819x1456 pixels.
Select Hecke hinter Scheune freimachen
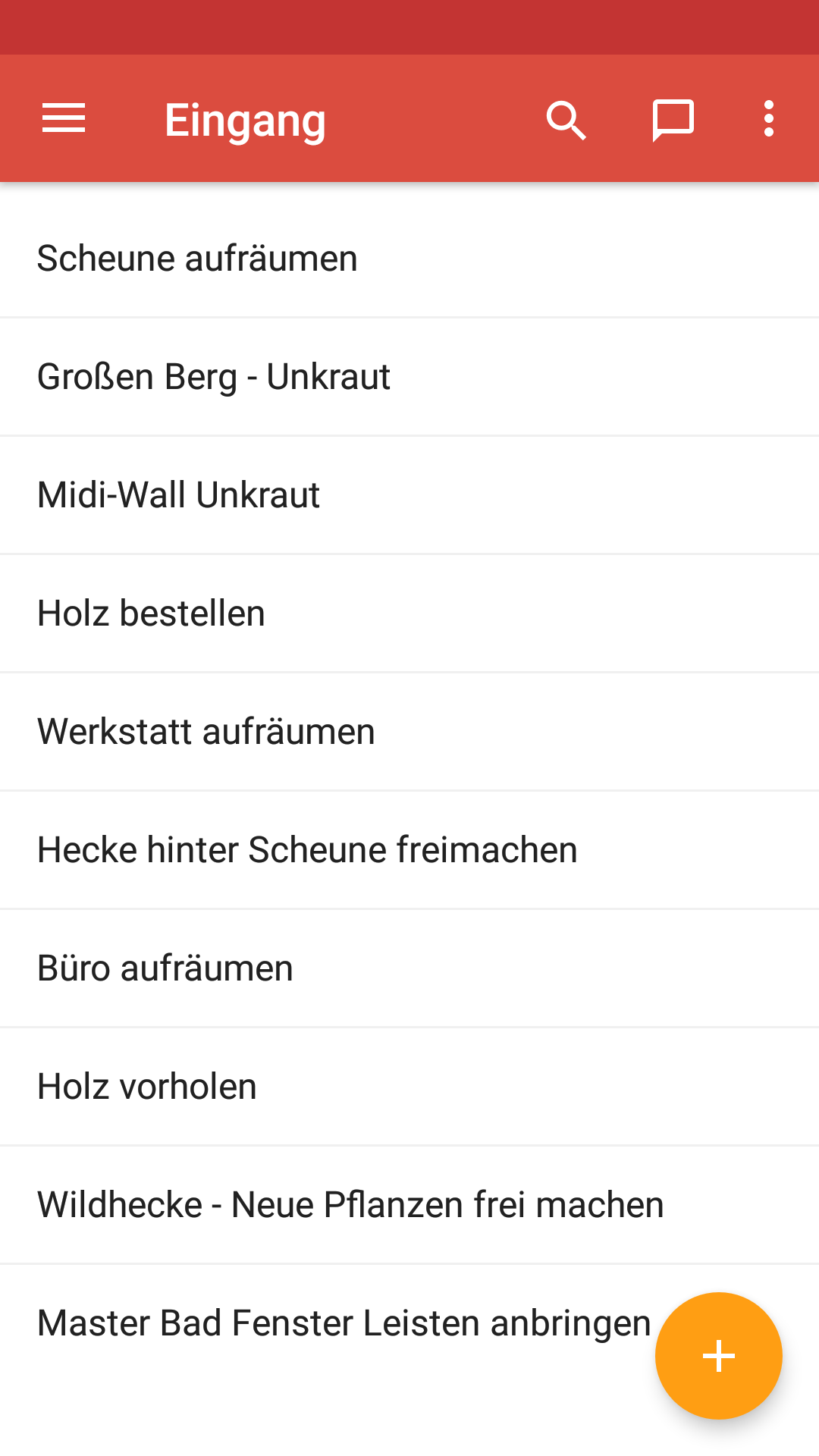[x=409, y=850]
